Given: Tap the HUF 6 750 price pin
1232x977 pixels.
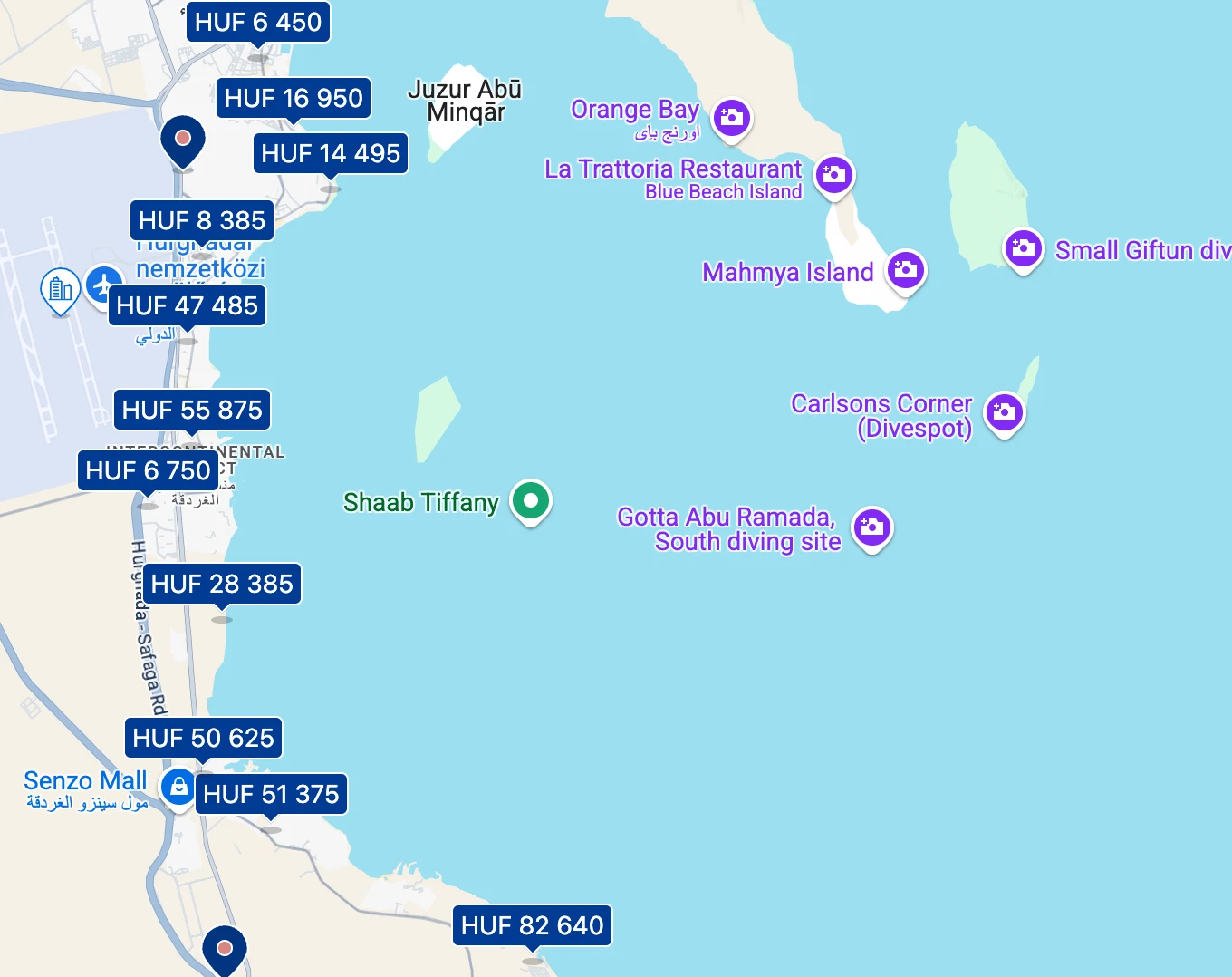Looking at the screenshot, I should click(149, 471).
